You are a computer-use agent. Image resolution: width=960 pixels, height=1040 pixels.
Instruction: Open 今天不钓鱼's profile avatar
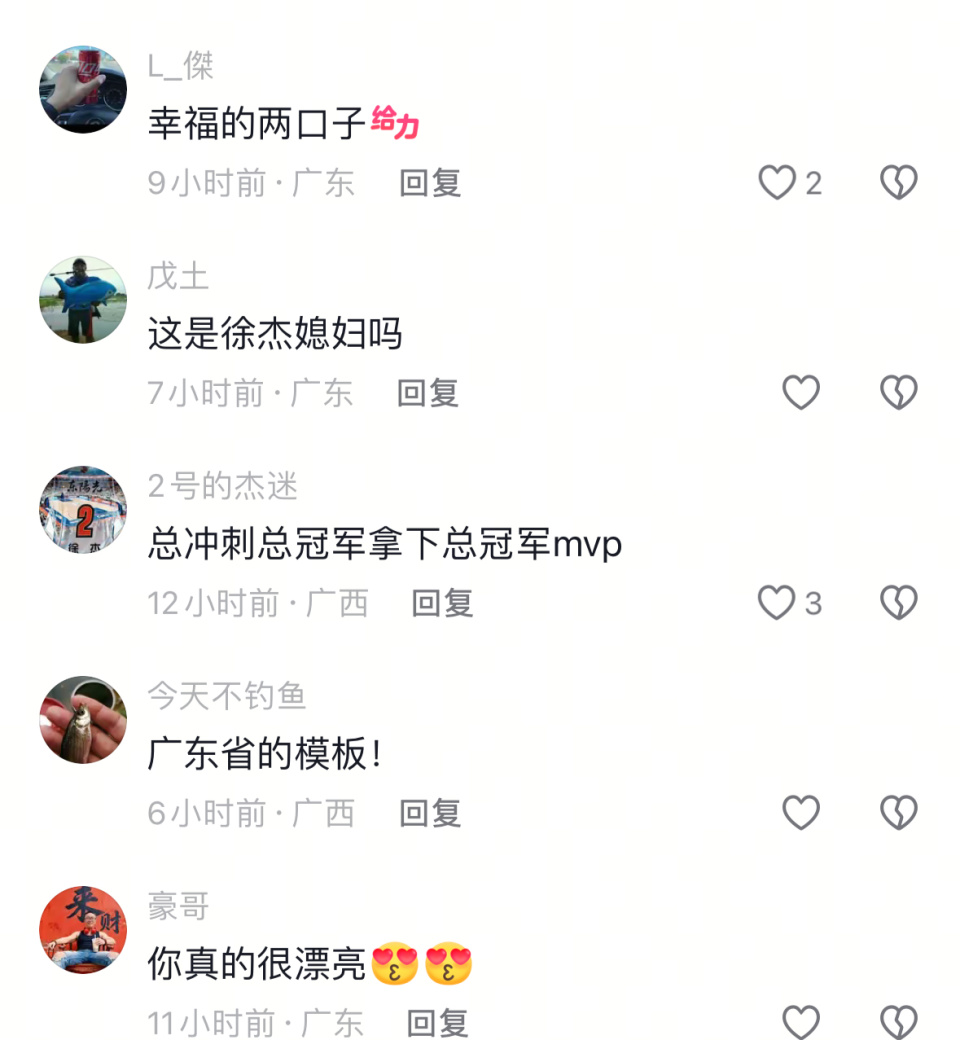point(83,720)
